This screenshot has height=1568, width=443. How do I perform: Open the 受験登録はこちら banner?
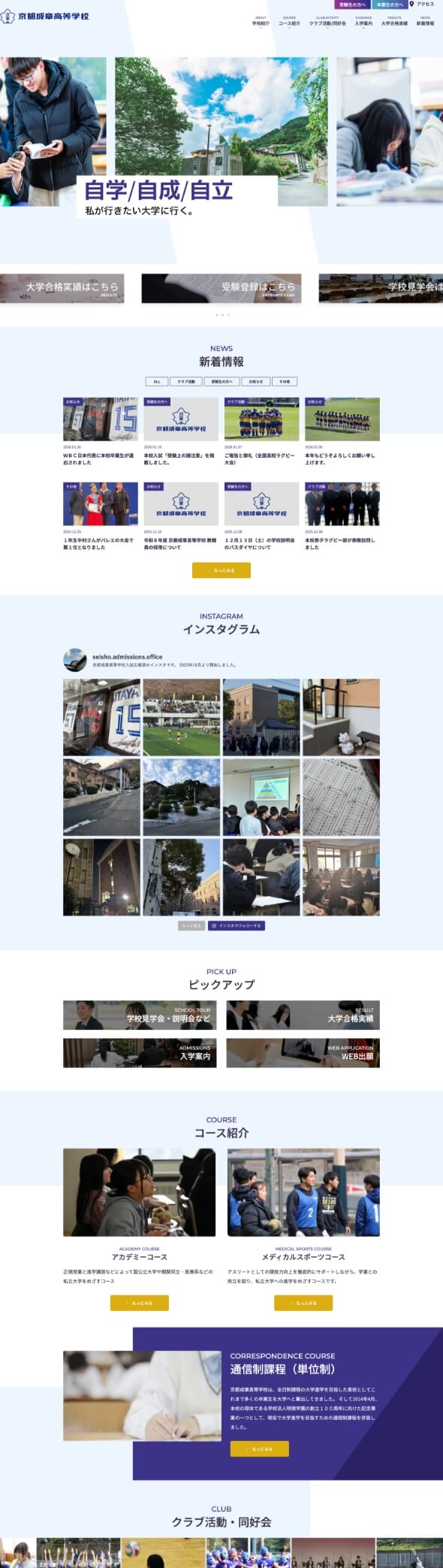pos(221,289)
